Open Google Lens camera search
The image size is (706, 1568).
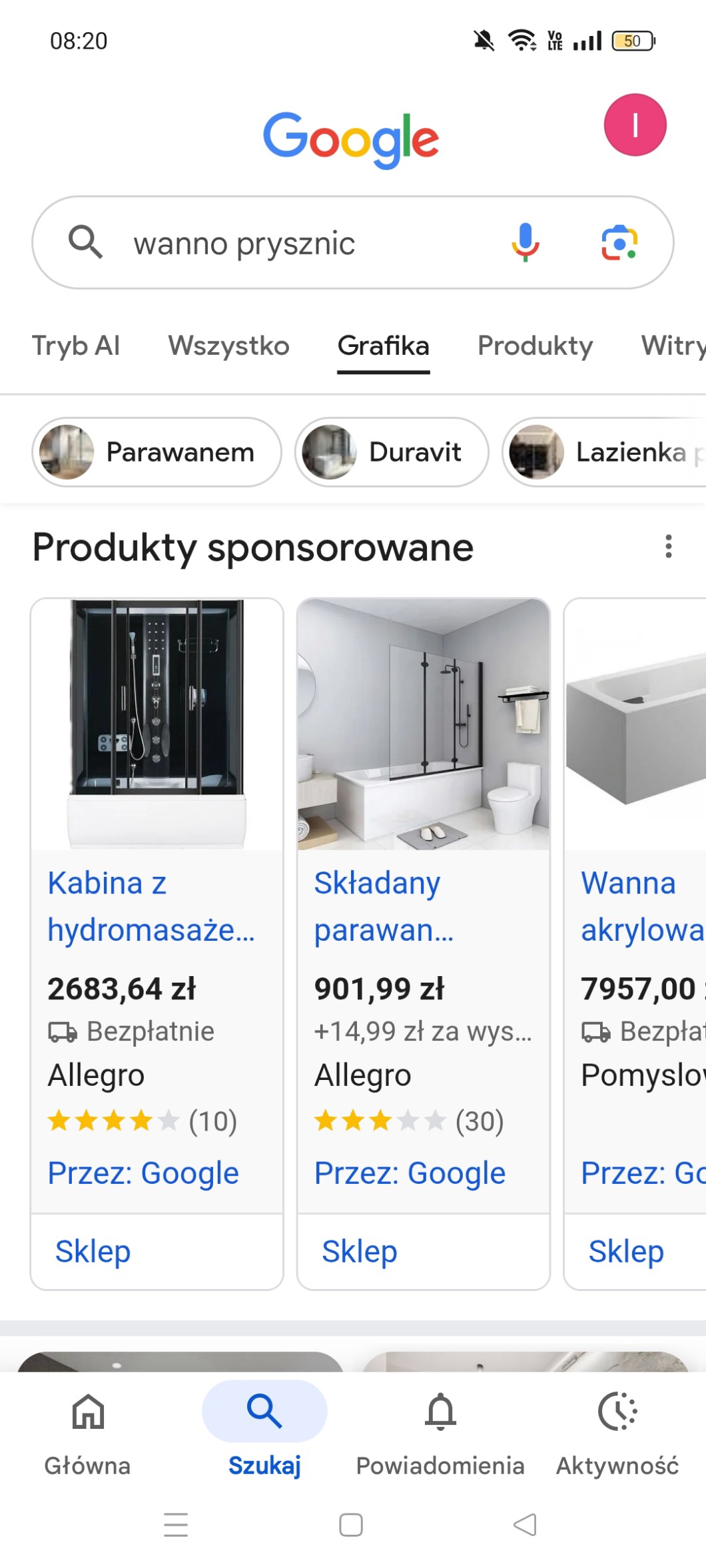pos(619,242)
